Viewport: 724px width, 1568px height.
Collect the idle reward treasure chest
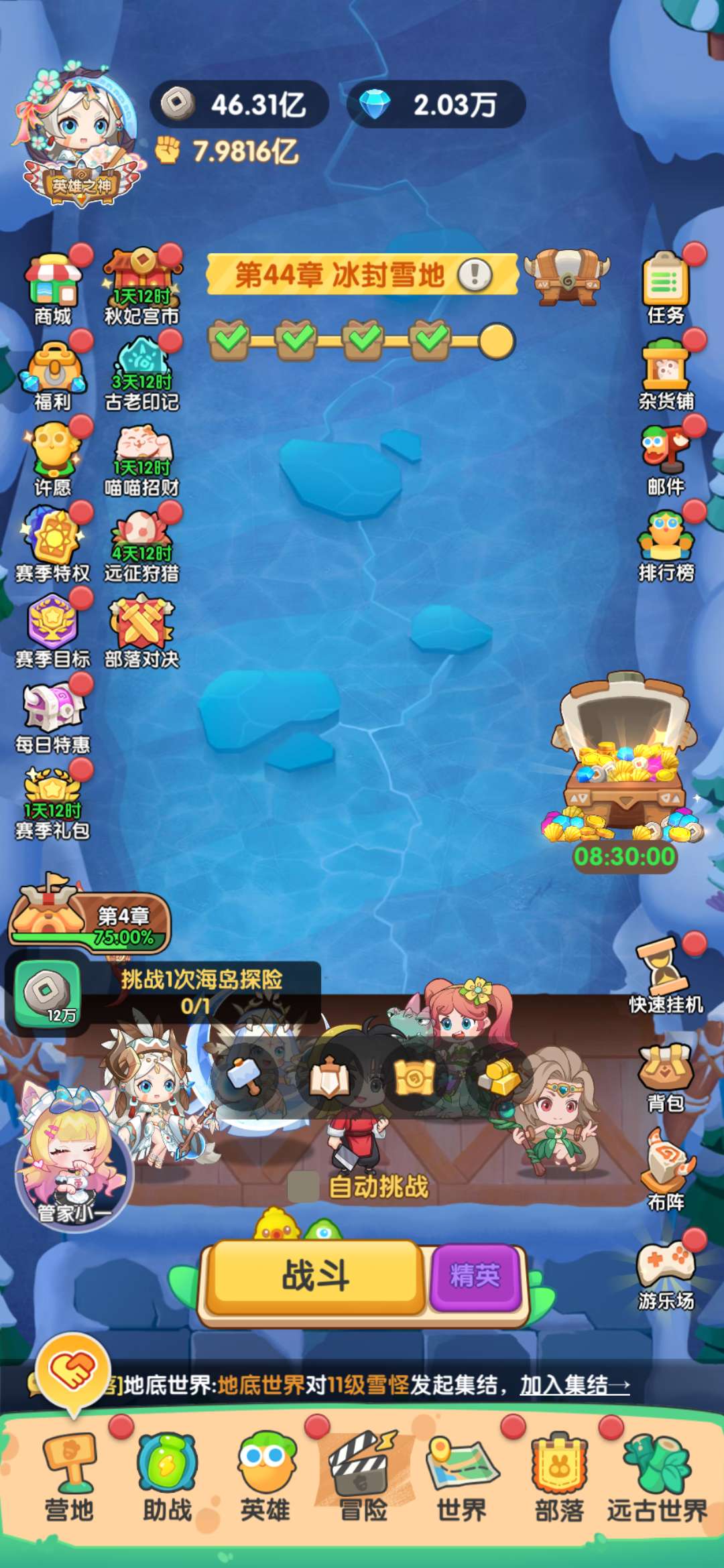(623, 764)
